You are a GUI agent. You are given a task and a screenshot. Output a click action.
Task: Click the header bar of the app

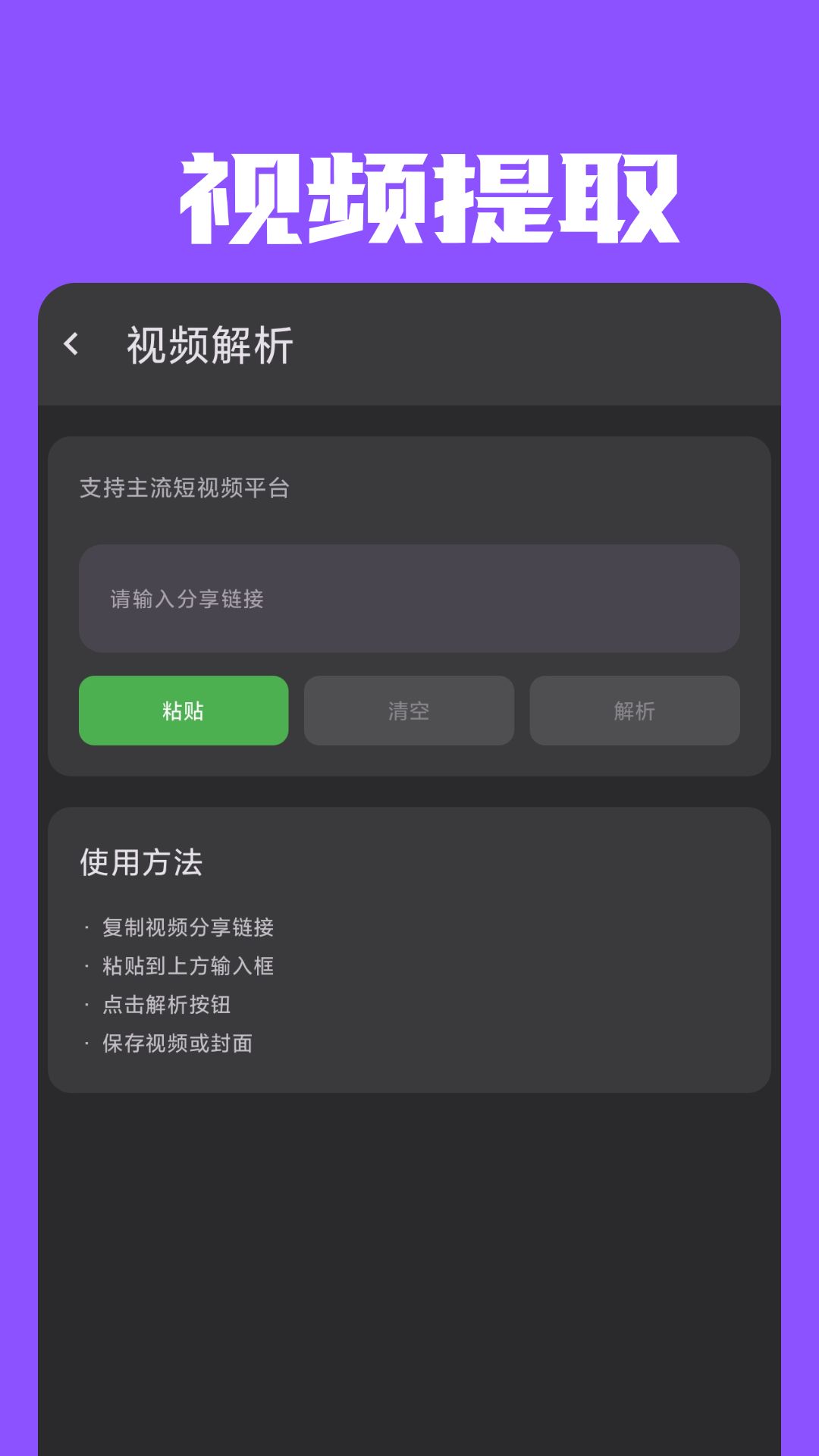409,344
